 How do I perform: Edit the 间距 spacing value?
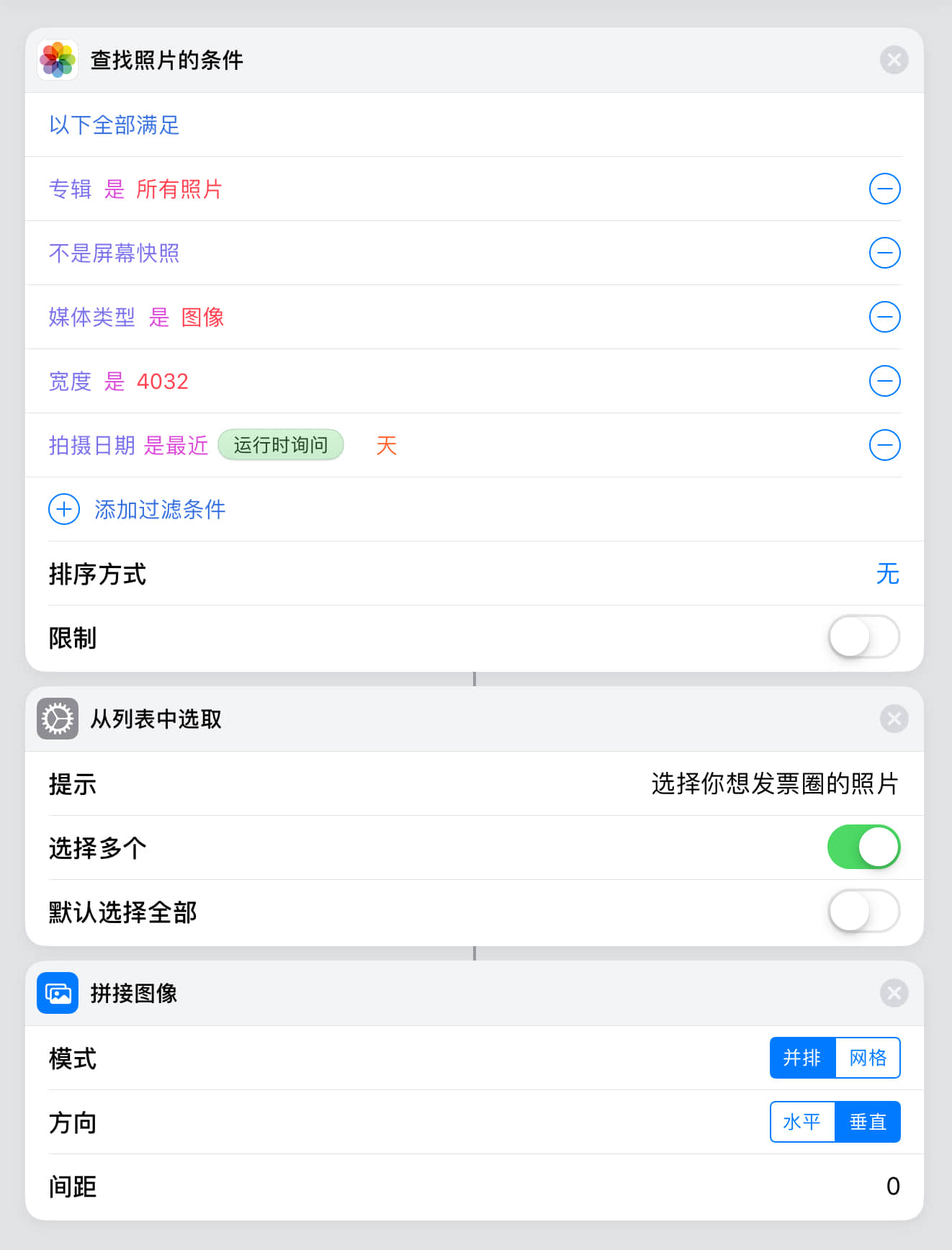[892, 1186]
